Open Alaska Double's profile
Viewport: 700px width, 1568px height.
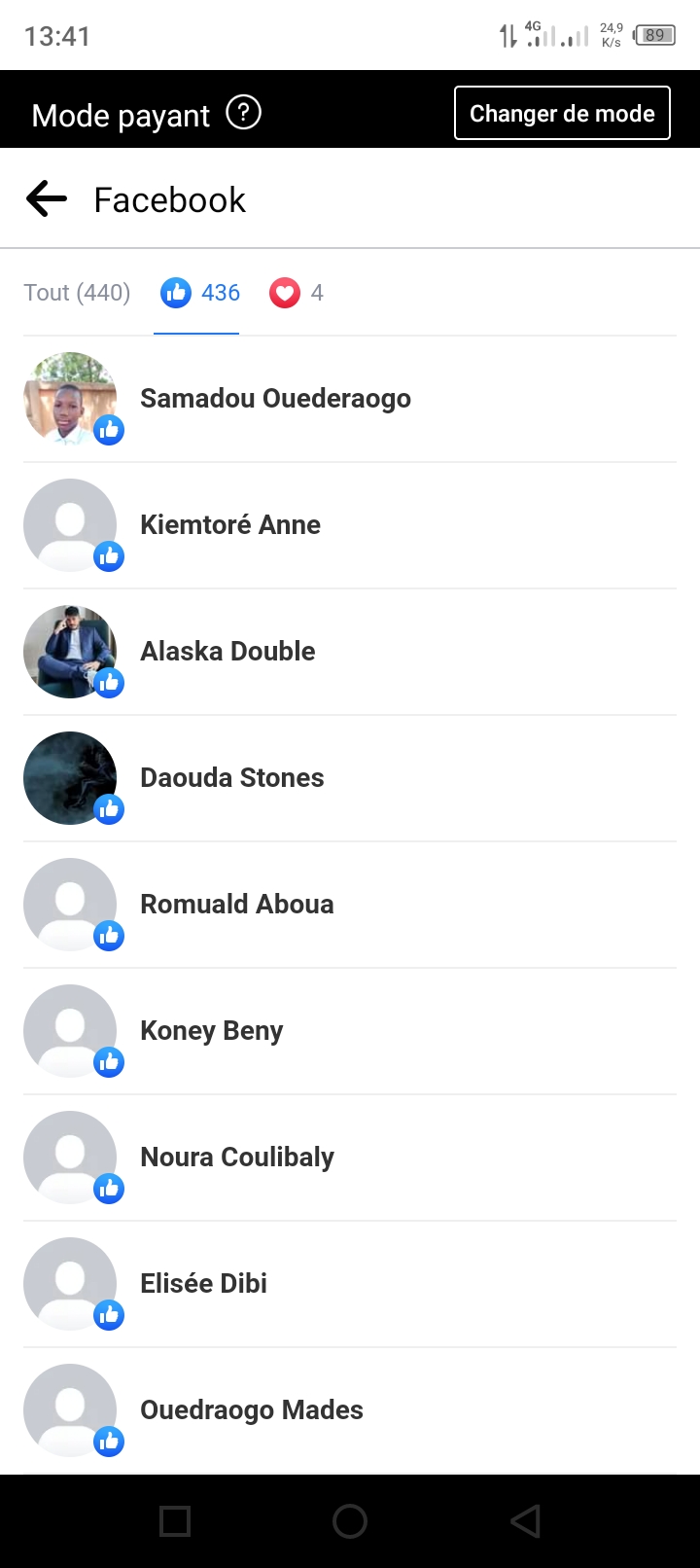(x=227, y=652)
